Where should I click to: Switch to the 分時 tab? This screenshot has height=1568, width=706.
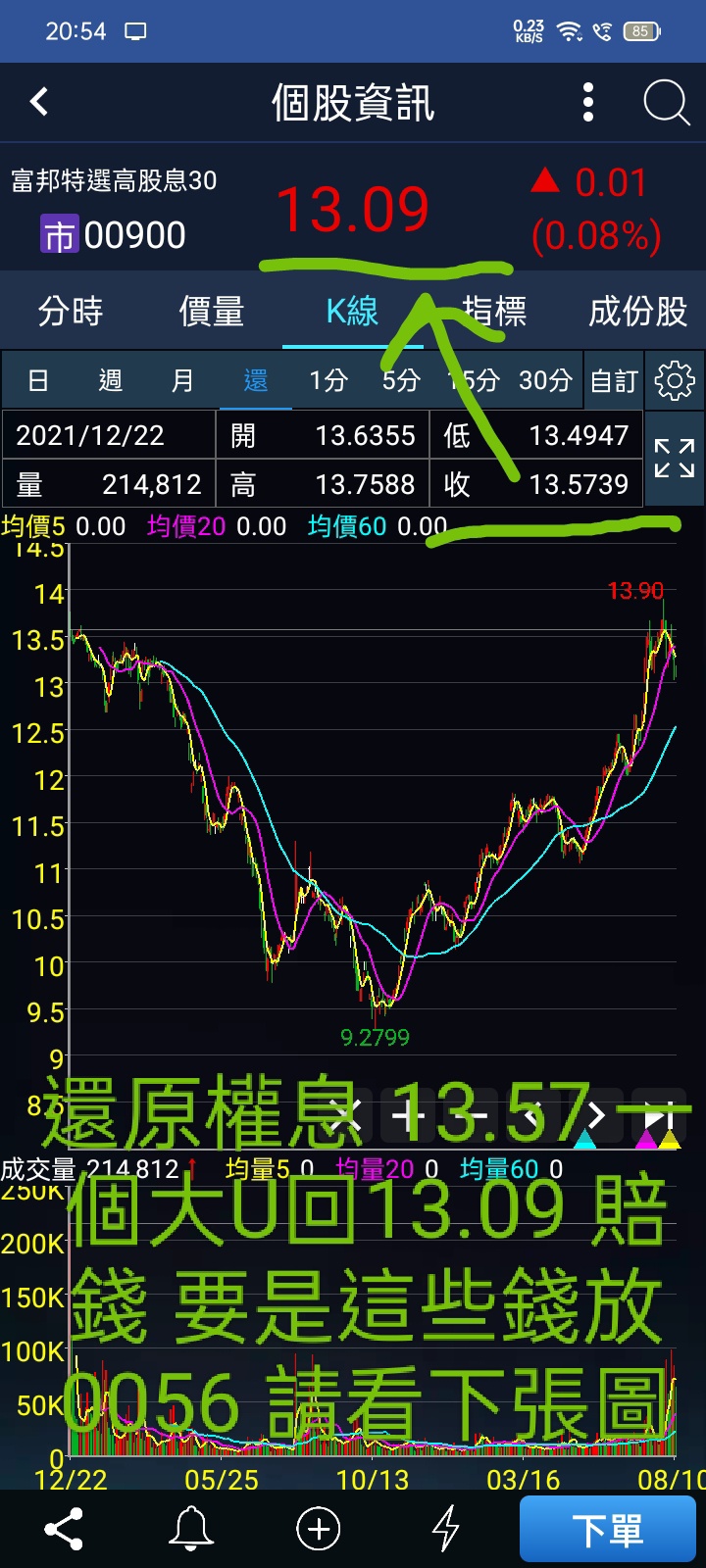coord(71,312)
